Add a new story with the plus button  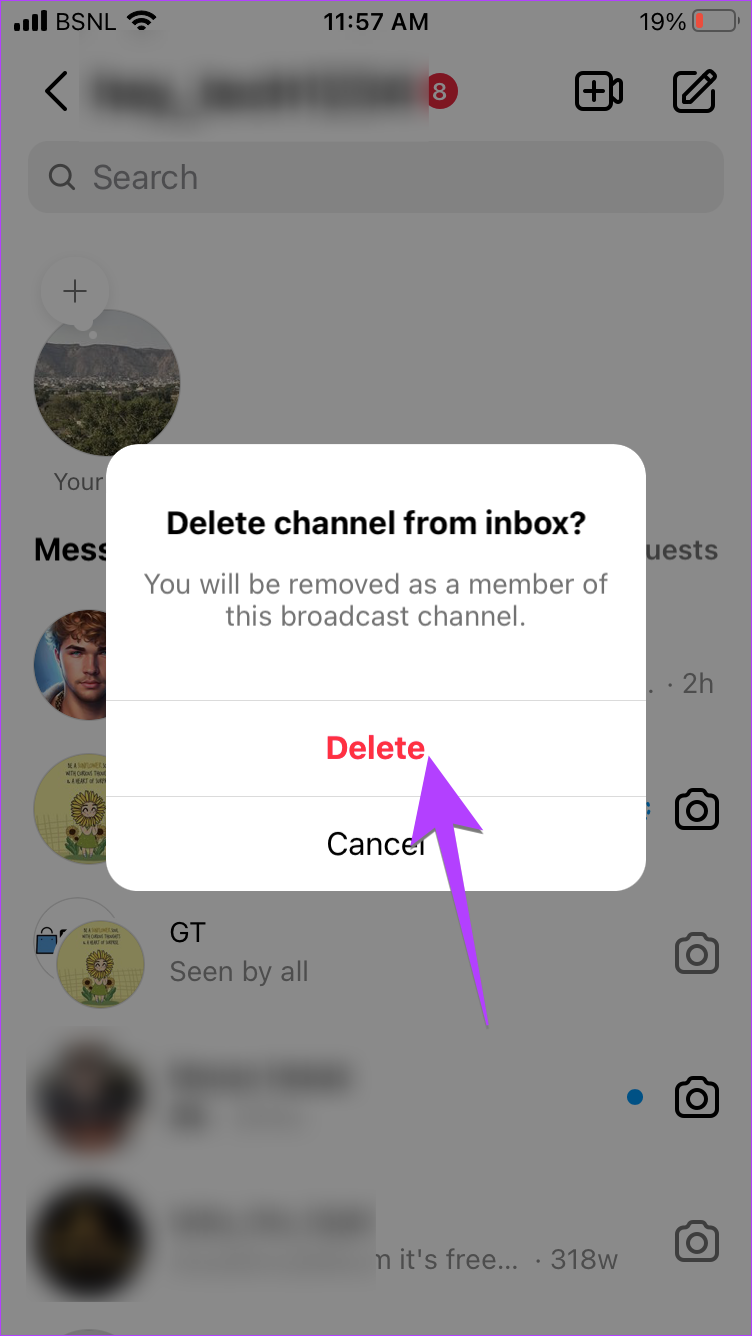click(x=74, y=291)
